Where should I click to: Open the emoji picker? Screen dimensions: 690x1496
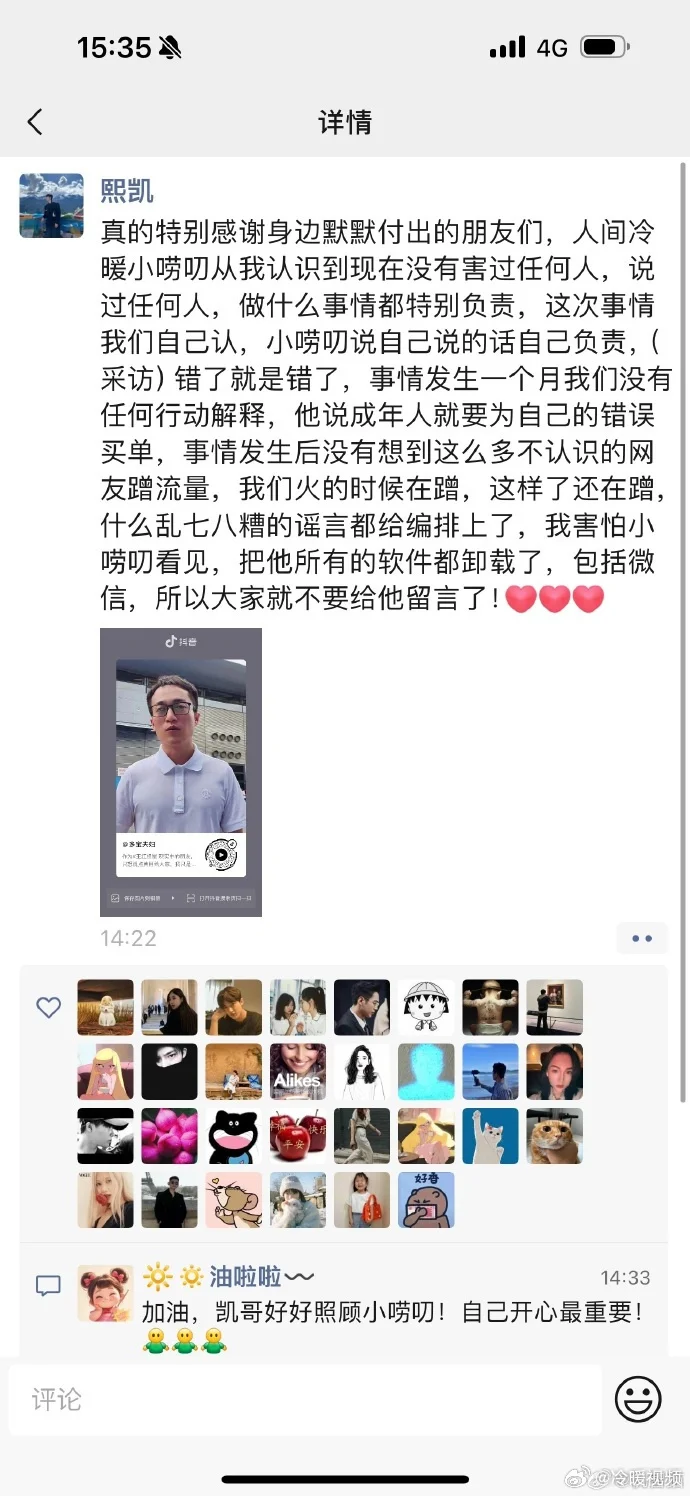(x=637, y=1399)
